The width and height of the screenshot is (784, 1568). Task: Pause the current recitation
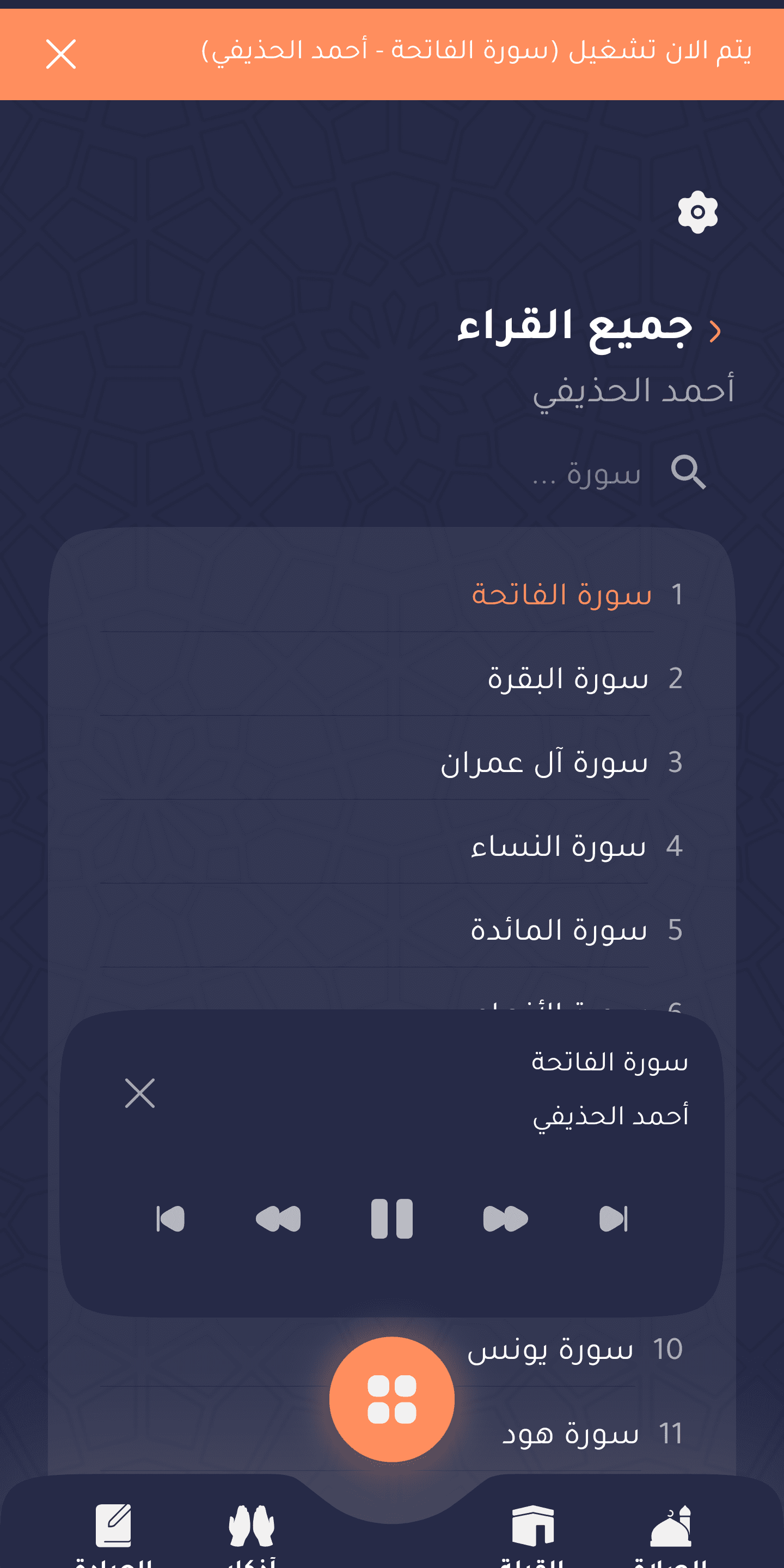coord(392,1218)
